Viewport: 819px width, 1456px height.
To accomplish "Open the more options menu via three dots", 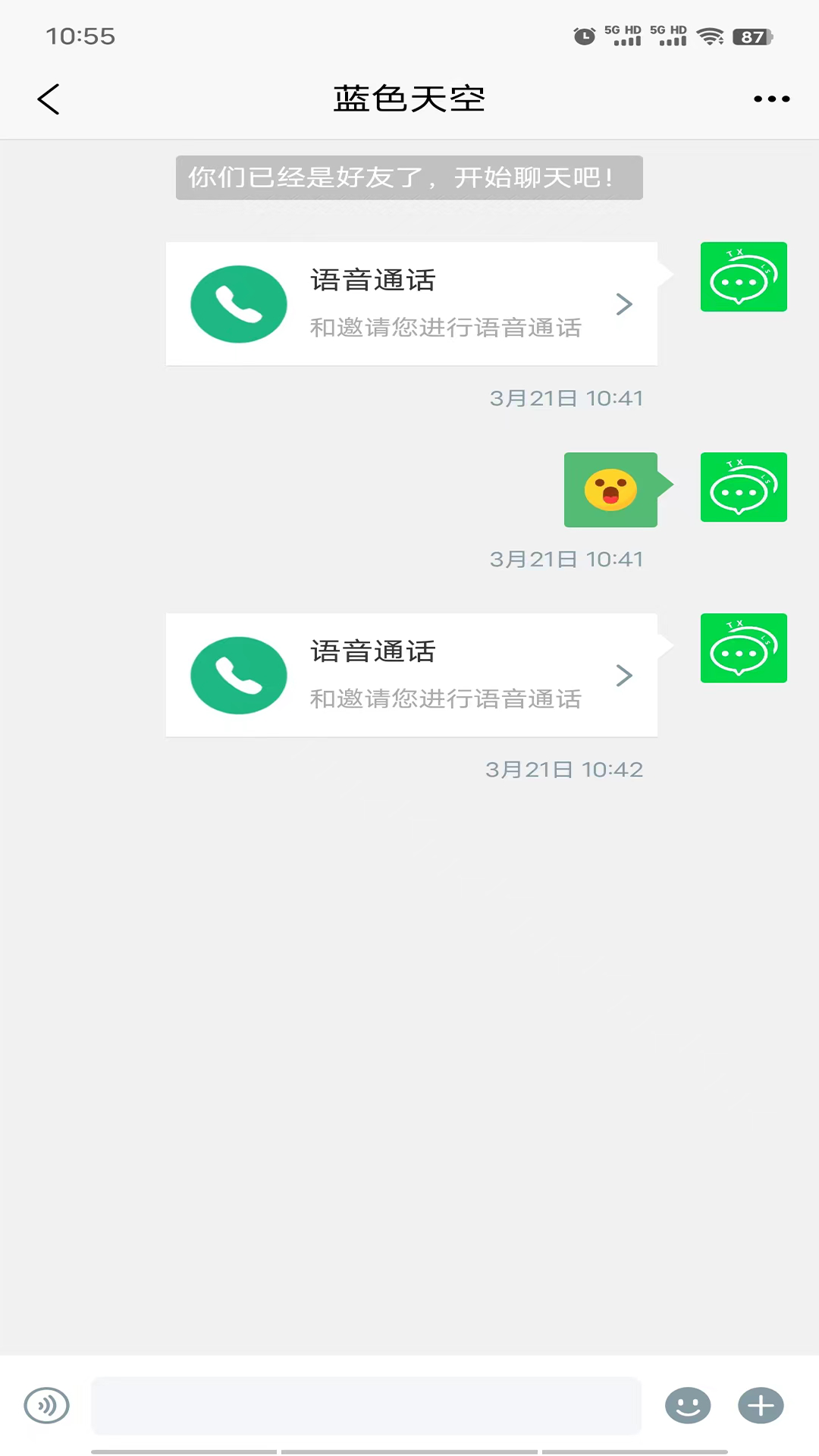I will 771,99.
